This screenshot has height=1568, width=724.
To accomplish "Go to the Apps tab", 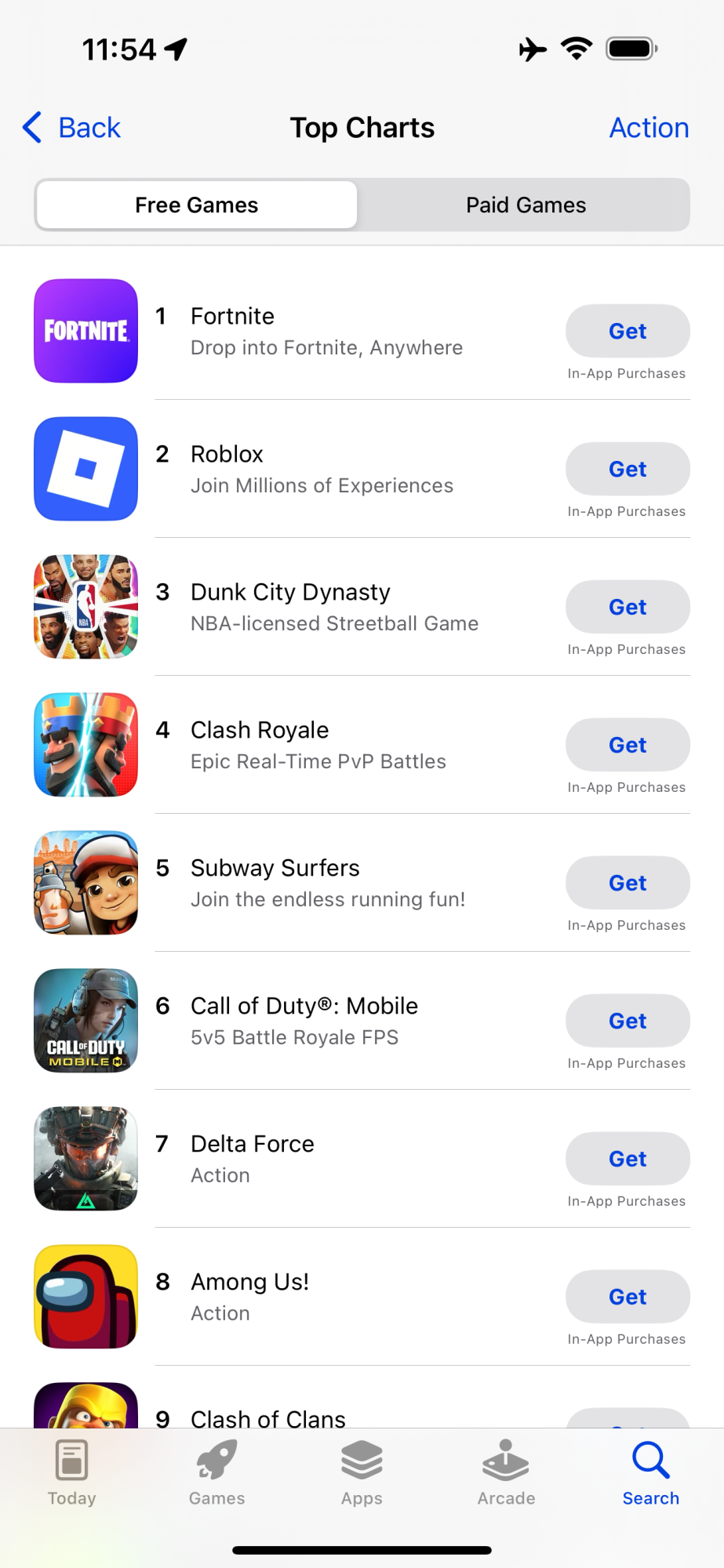I will point(362,1472).
